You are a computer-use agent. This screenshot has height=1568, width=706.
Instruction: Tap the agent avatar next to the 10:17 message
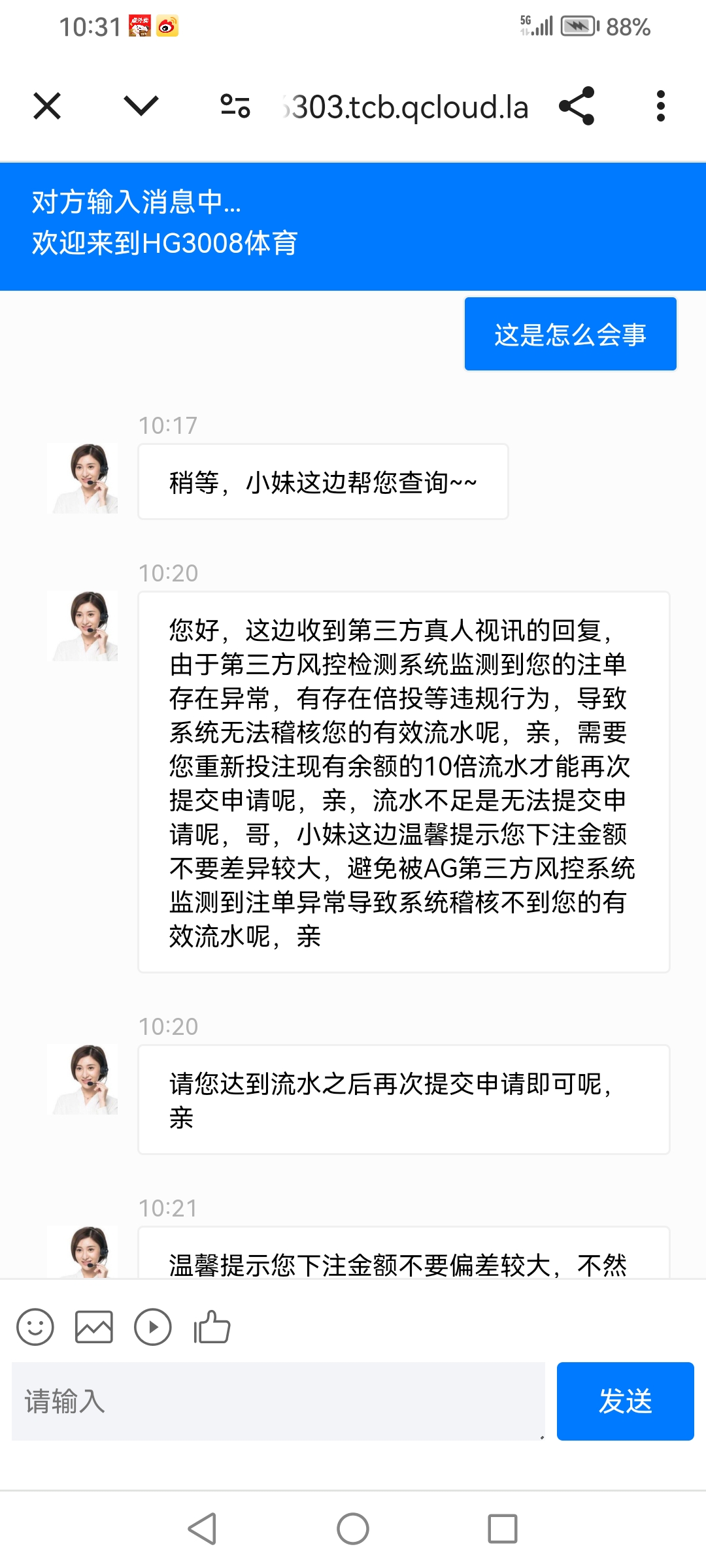click(84, 482)
